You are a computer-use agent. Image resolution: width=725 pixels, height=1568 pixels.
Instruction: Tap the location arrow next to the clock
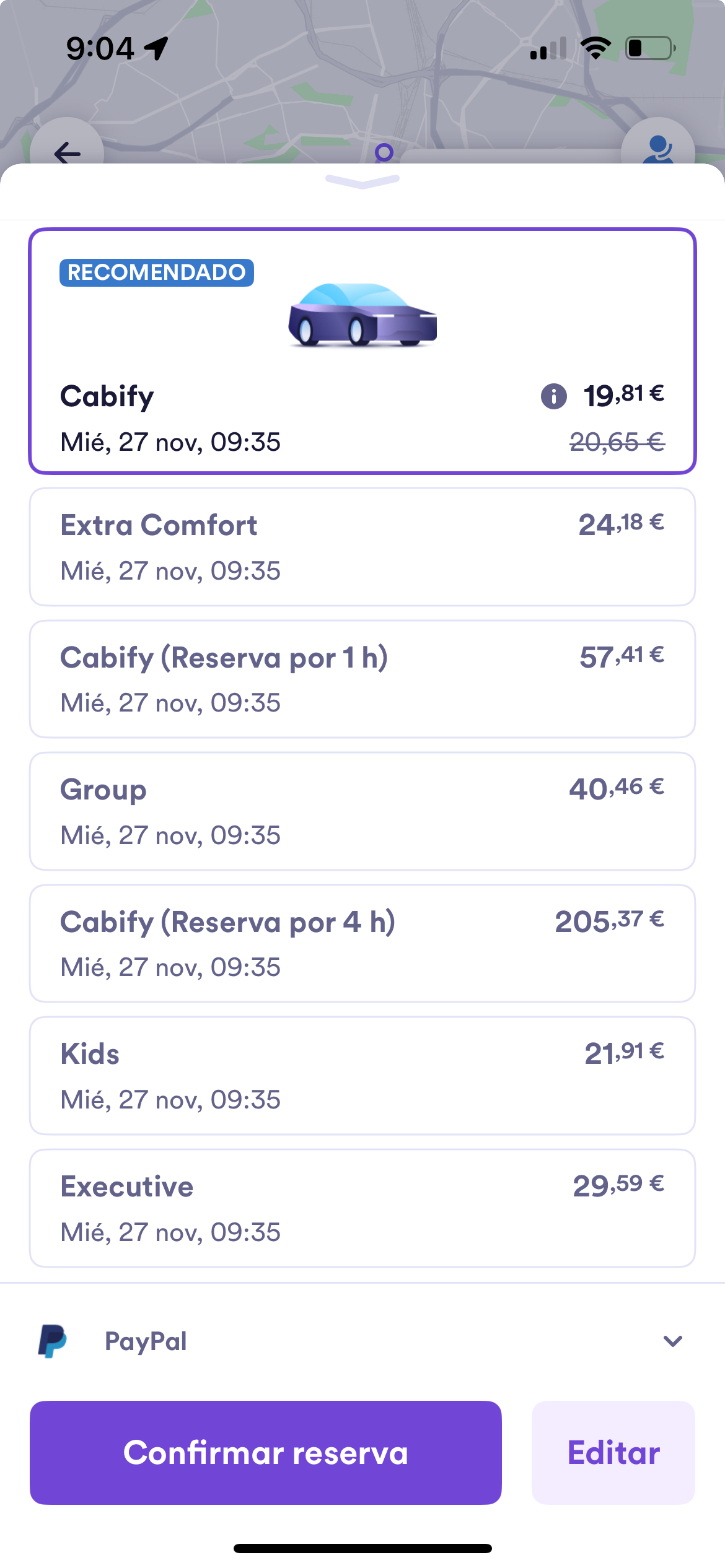pyautogui.click(x=156, y=47)
